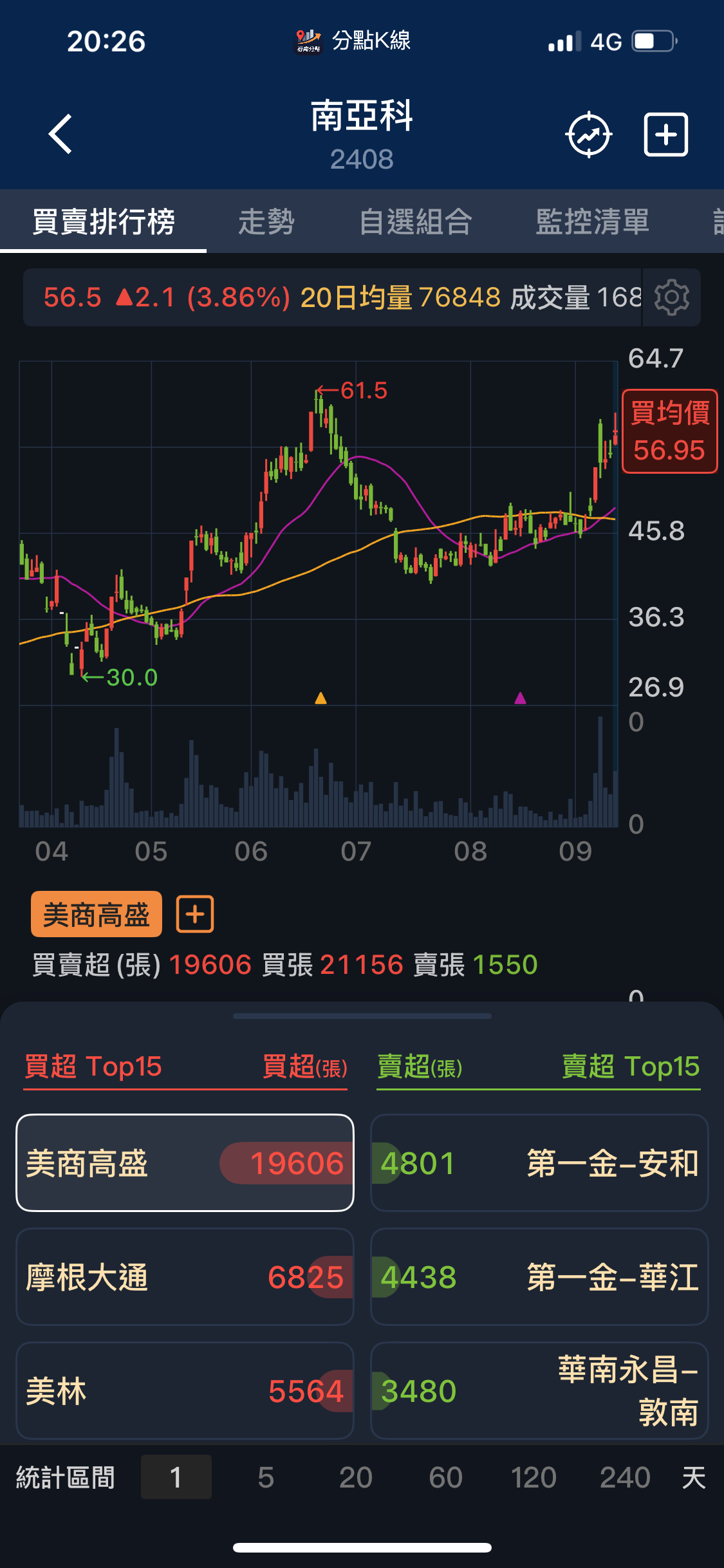Tap the orange 美商高盛 broker chip
This screenshot has height=1568, width=724.
pyautogui.click(x=96, y=915)
